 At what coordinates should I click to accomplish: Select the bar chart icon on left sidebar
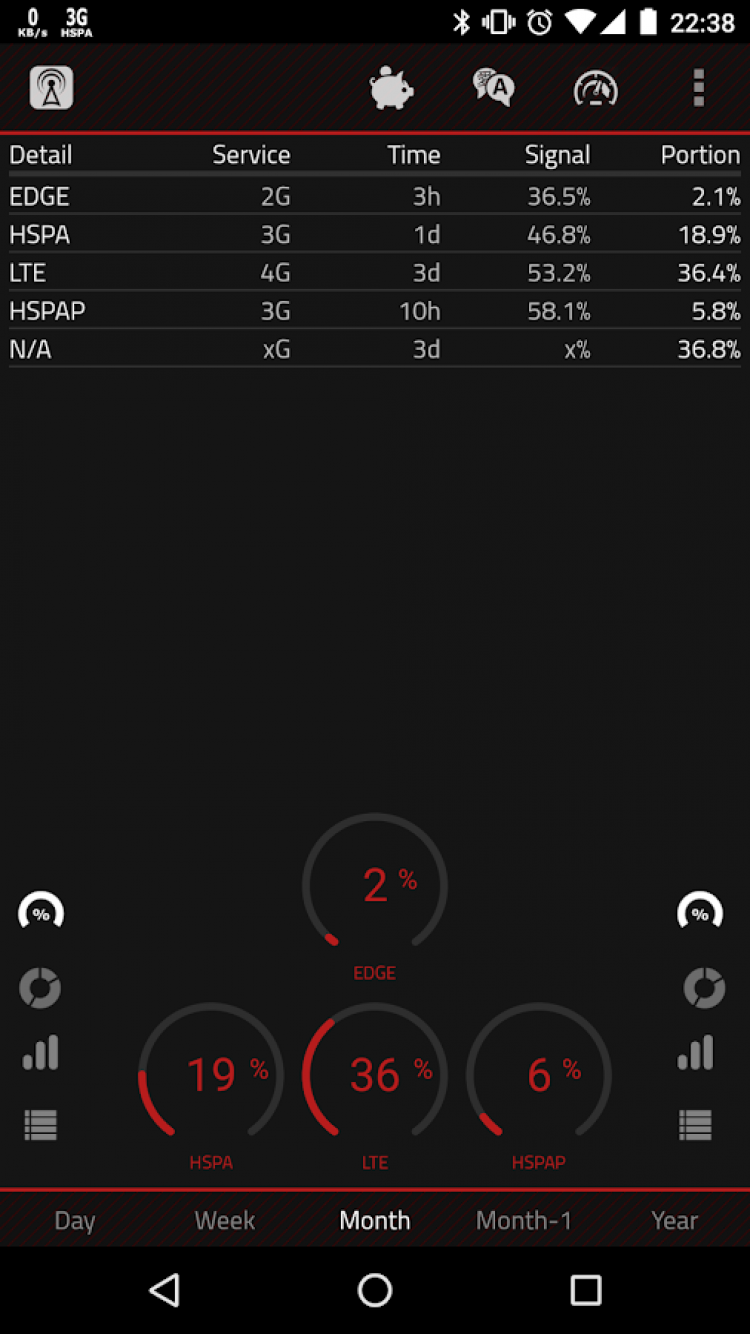[x=40, y=1053]
